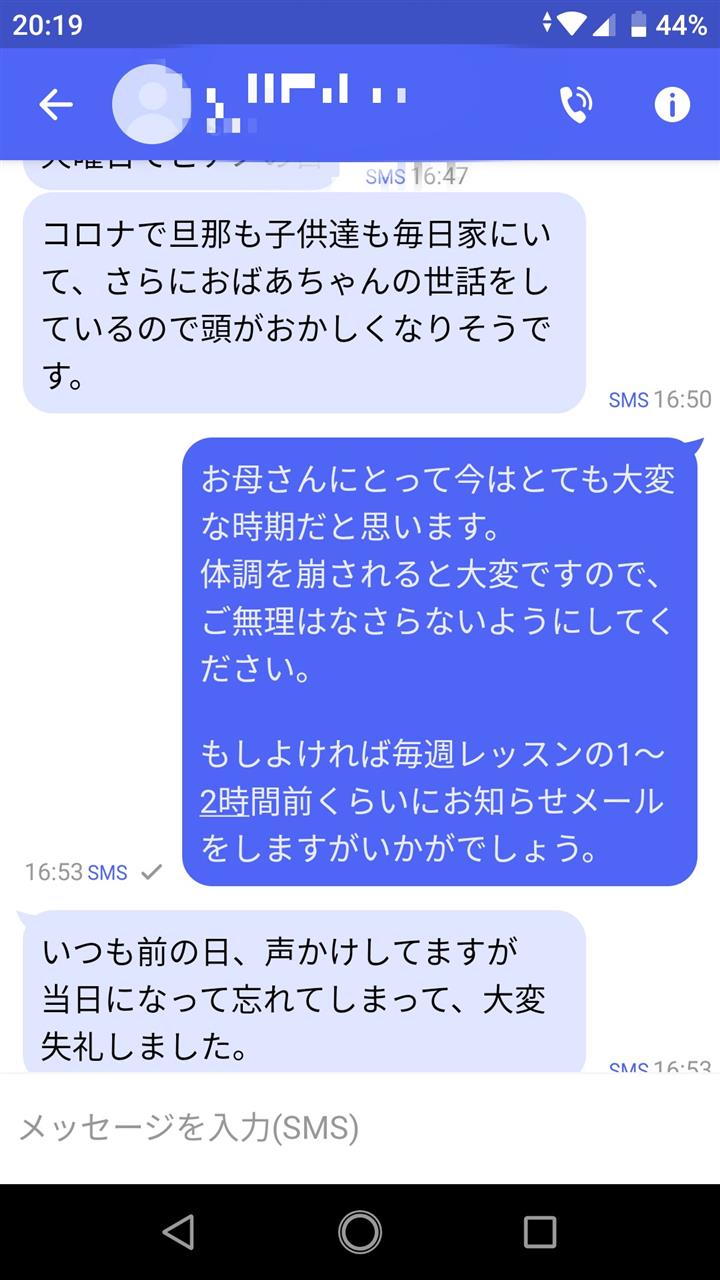Viewport: 720px width, 1280px height.
Task: Call this contact via phone icon
Action: tap(575, 104)
